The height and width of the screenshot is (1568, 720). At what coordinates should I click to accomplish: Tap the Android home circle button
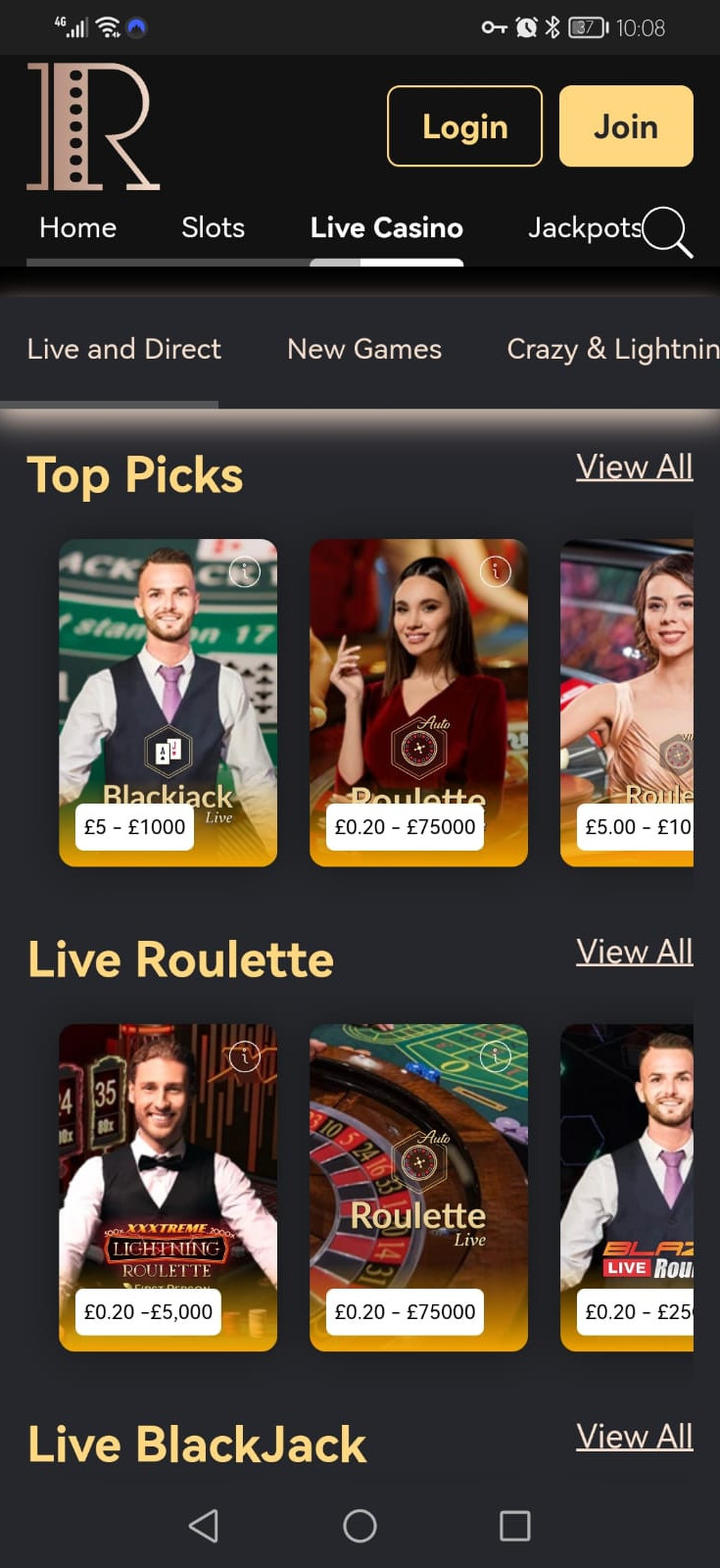[x=360, y=1525]
